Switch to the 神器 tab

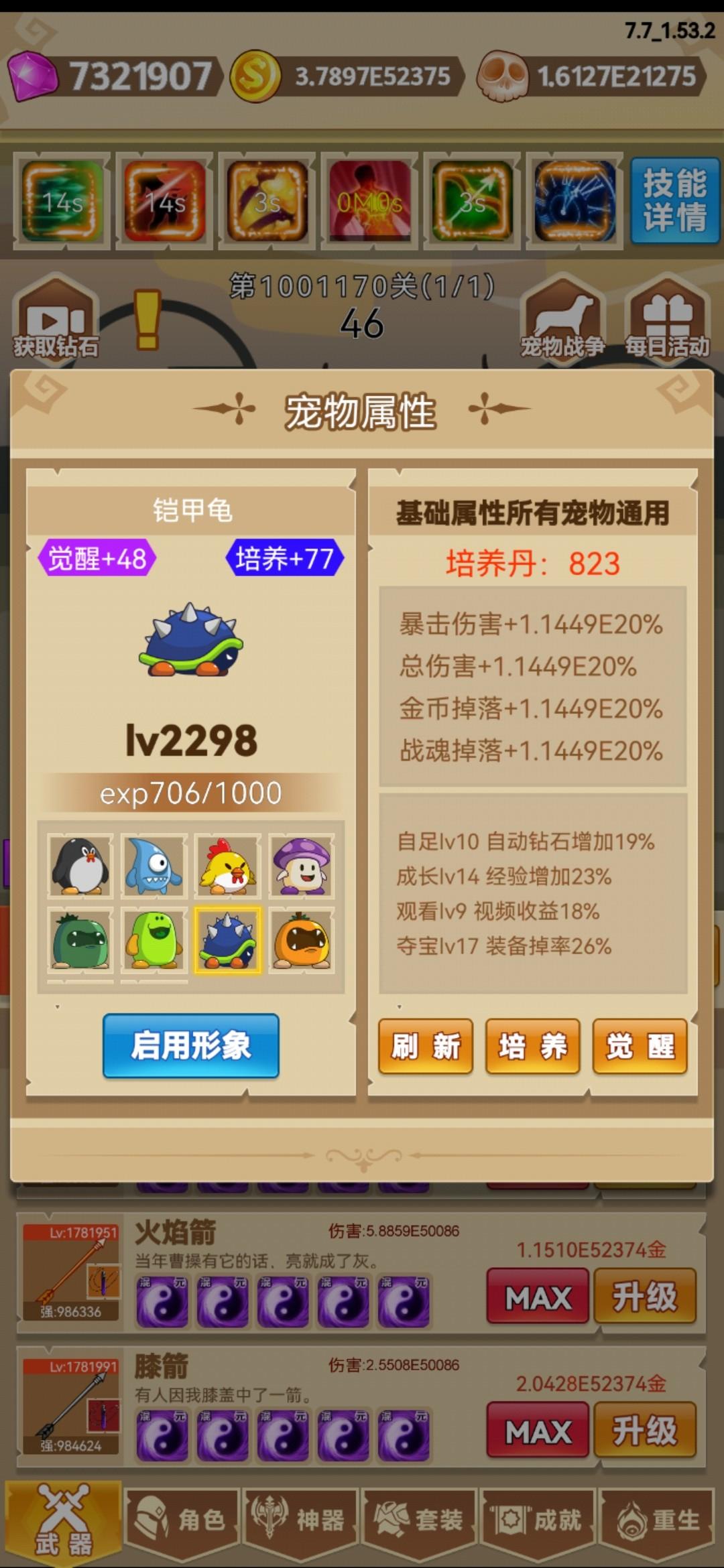tap(301, 1520)
